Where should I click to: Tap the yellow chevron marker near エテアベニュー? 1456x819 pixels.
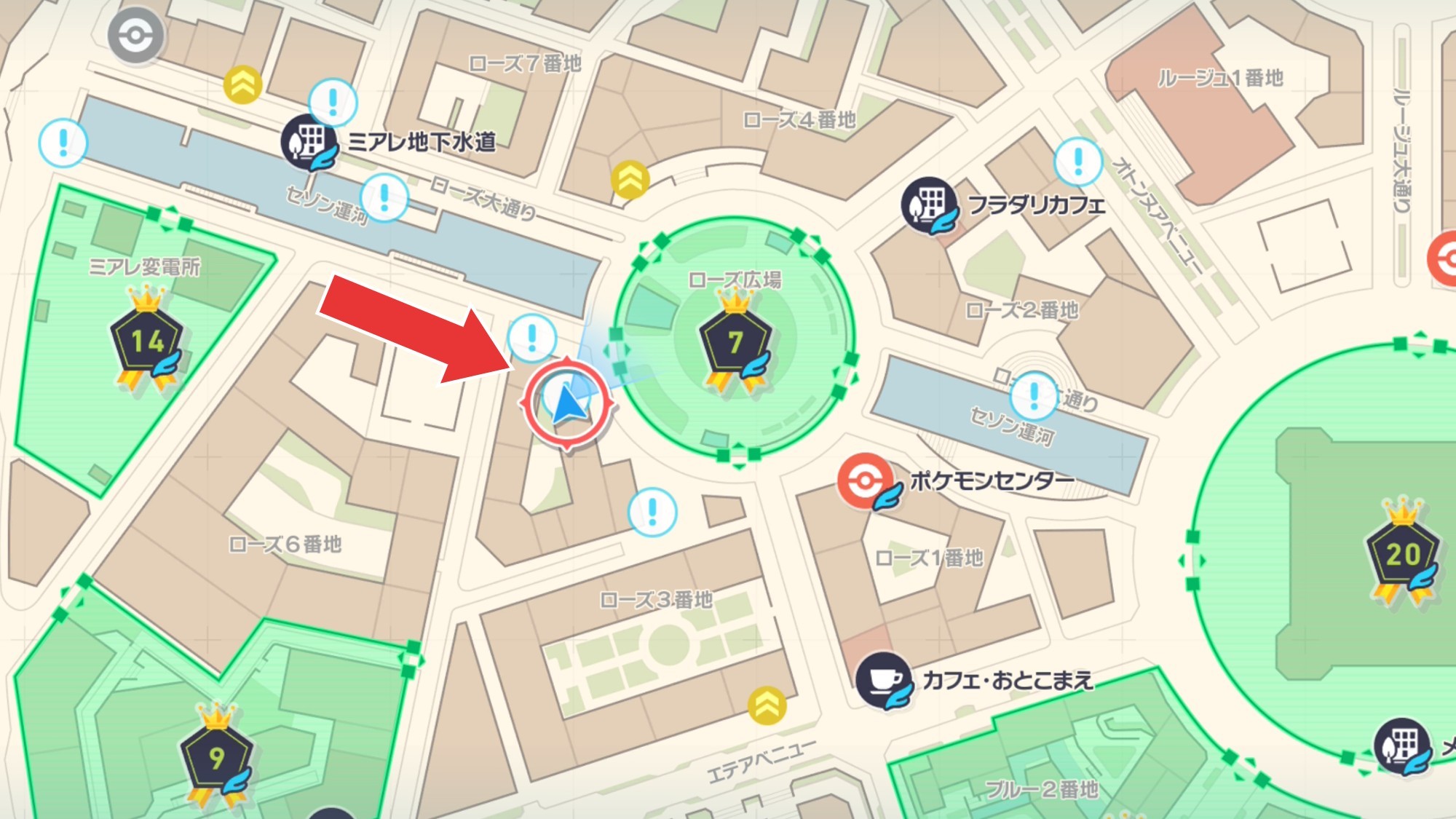(x=767, y=705)
